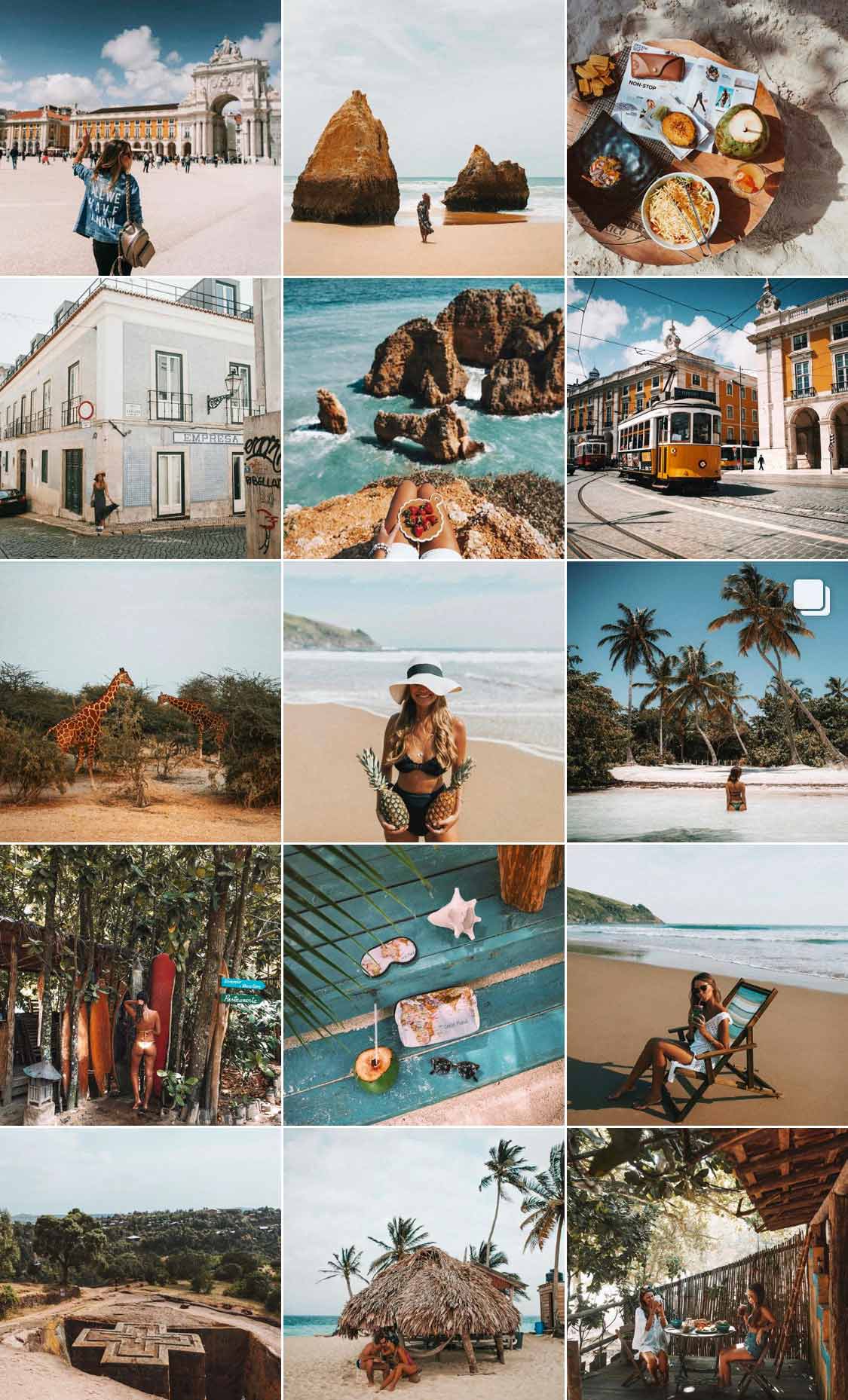Open the post of woman in denim jacket
The height and width of the screenshot is (1400, 848).
[x=140, y=137]
